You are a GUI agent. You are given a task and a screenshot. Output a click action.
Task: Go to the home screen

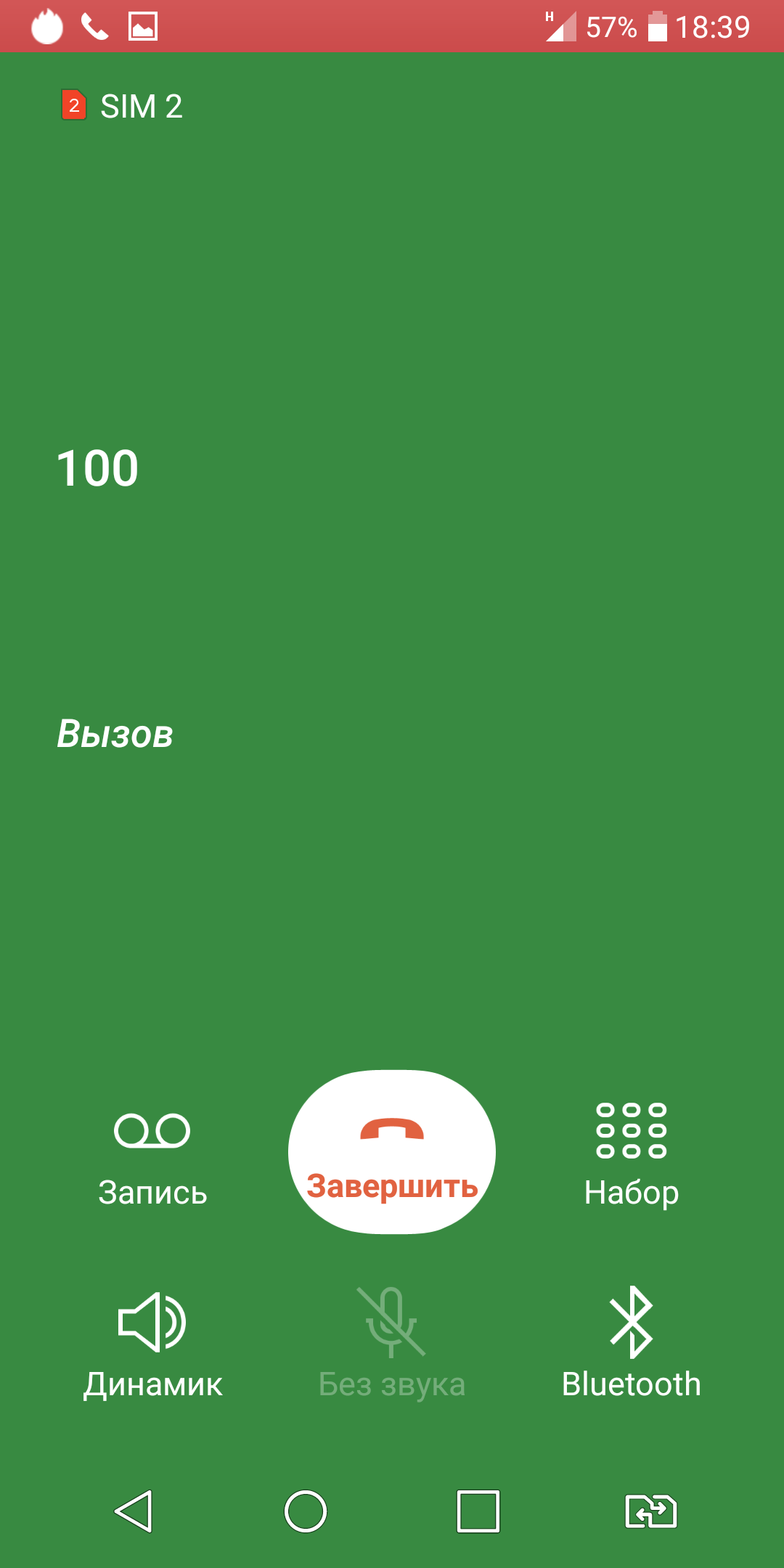click(x=306, y=1511)
